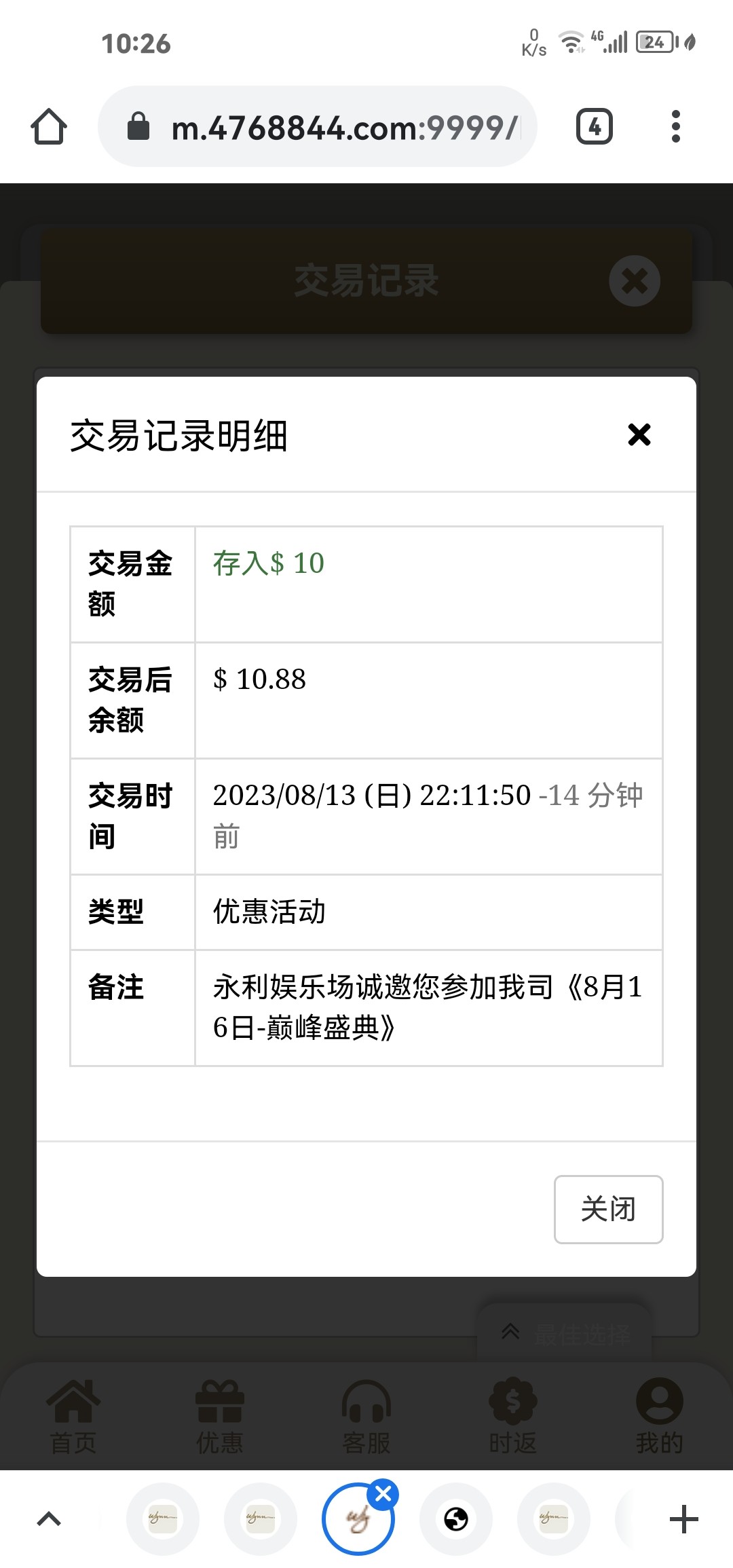
Task: Switch to the tab with globe icon
Action: click(456, 1519)
